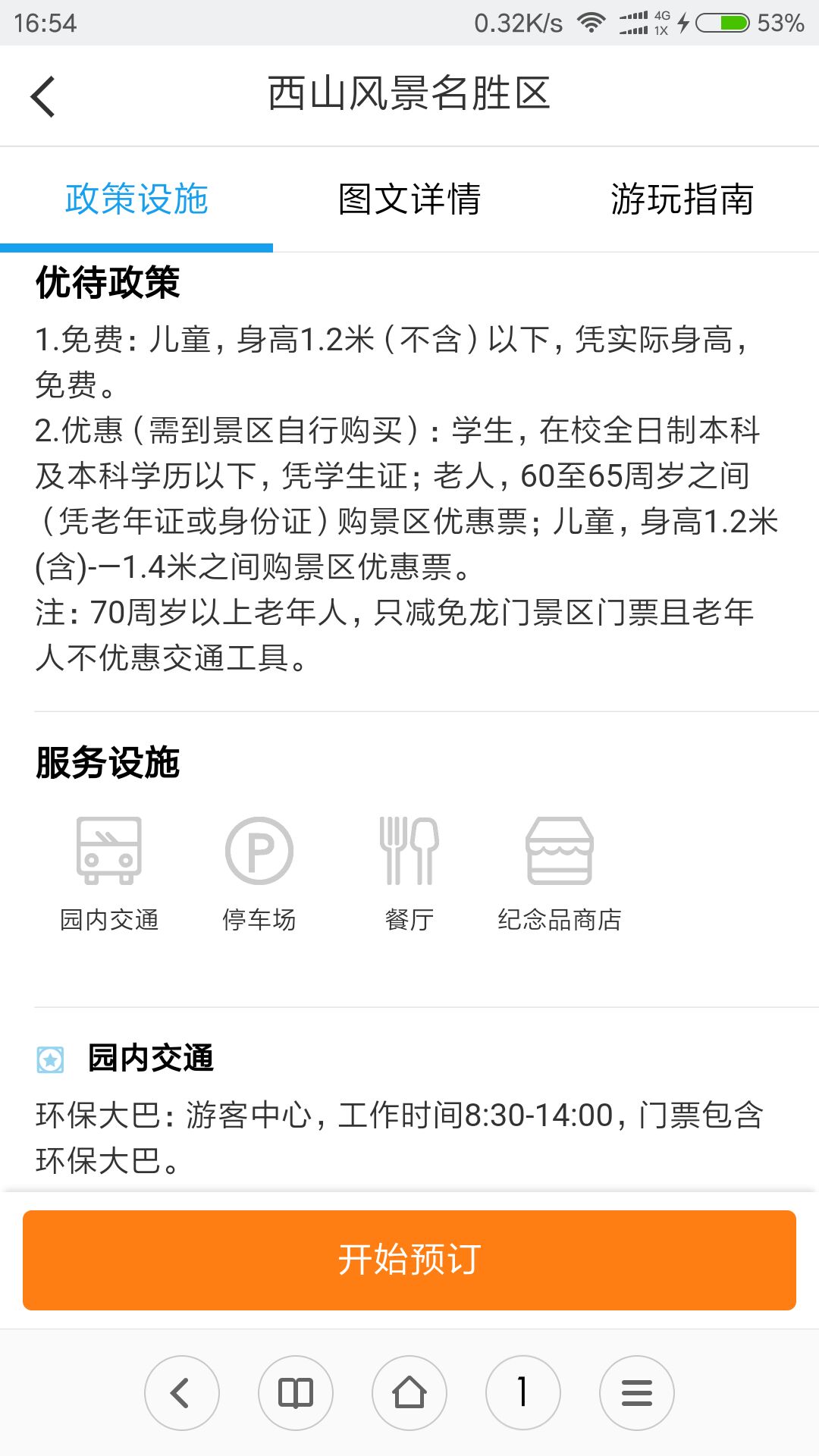Viewport: 819px width, 1456px height.
Task: Switch to the 图文详情 tab
Action: pos(409,199)
